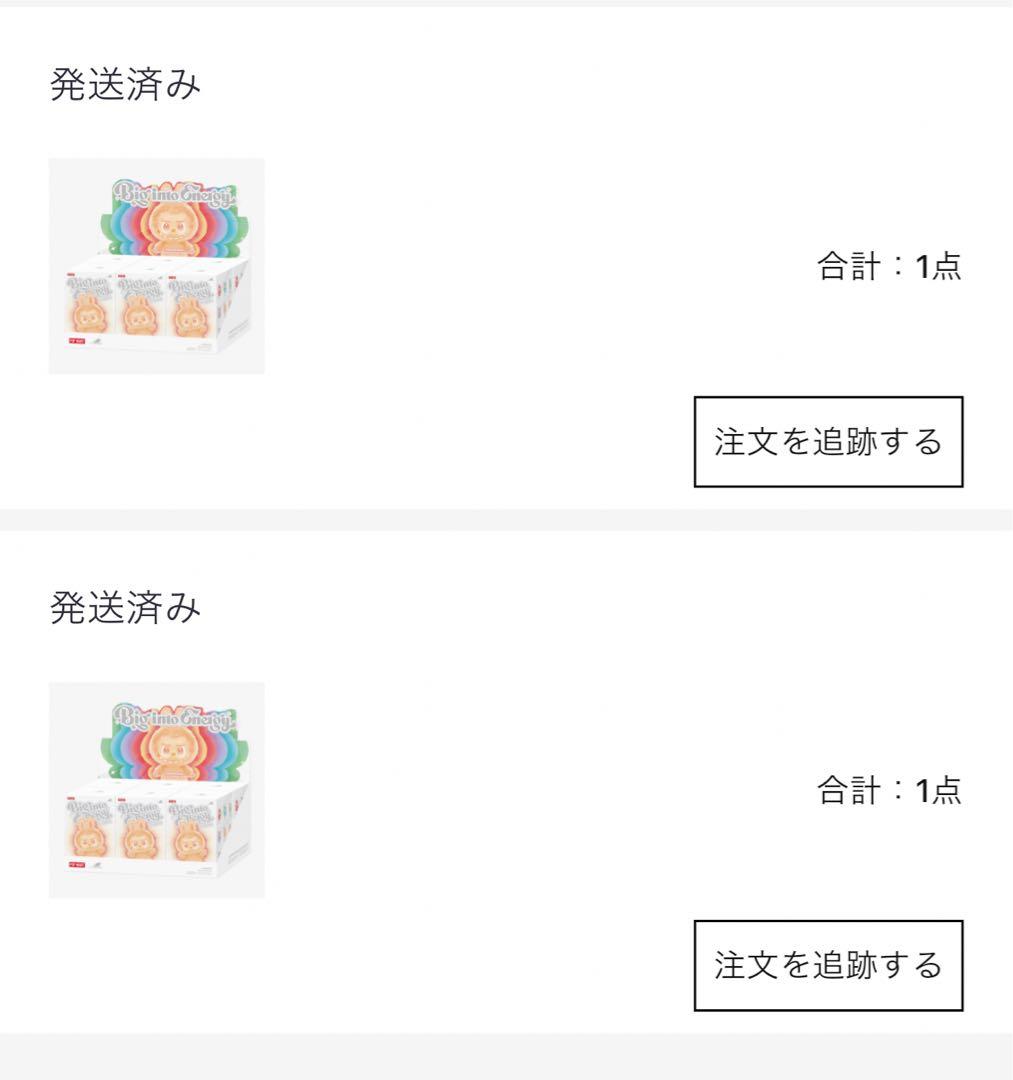Open the second order's Big into Energy product image

[157, 790]
